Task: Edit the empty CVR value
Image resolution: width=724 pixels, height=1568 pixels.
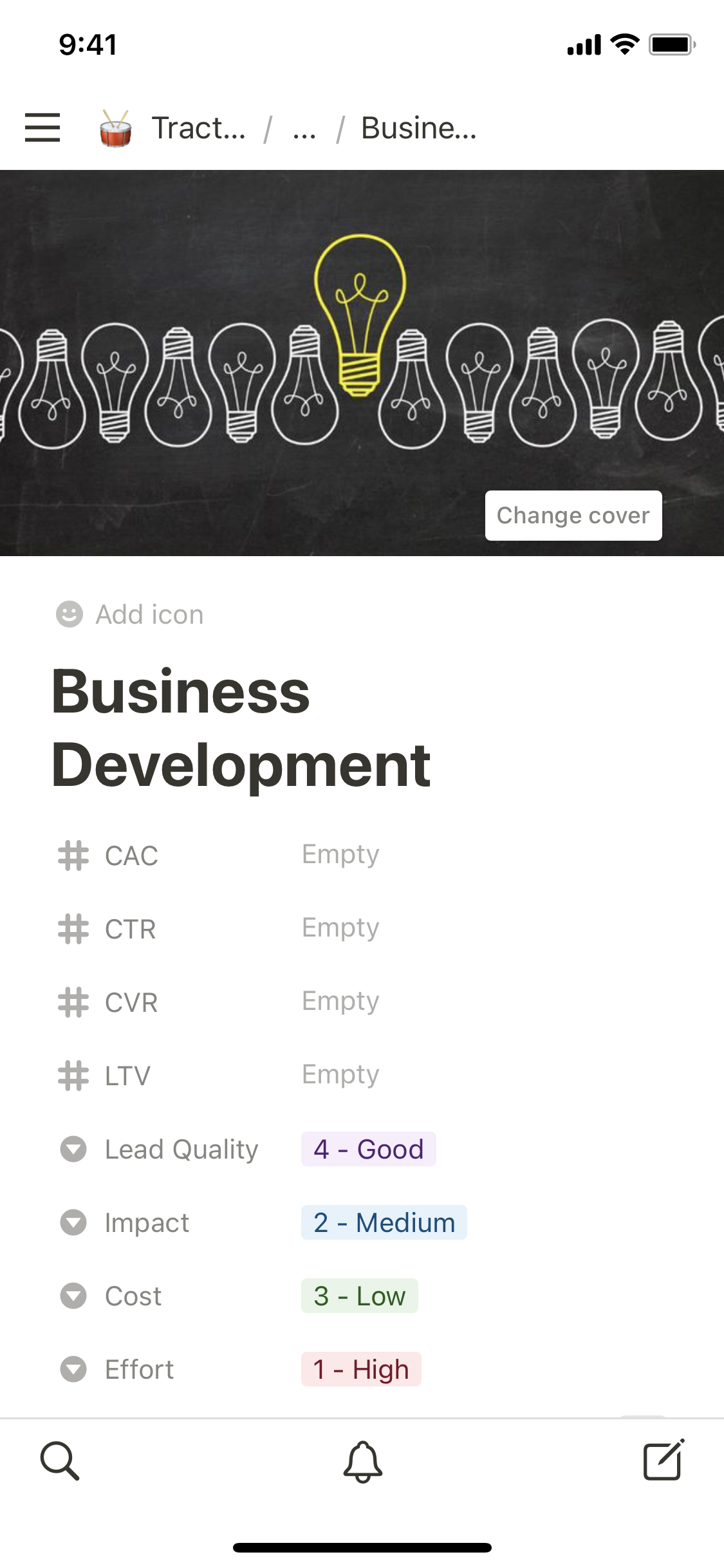Action: click(x=340, y=1002)
